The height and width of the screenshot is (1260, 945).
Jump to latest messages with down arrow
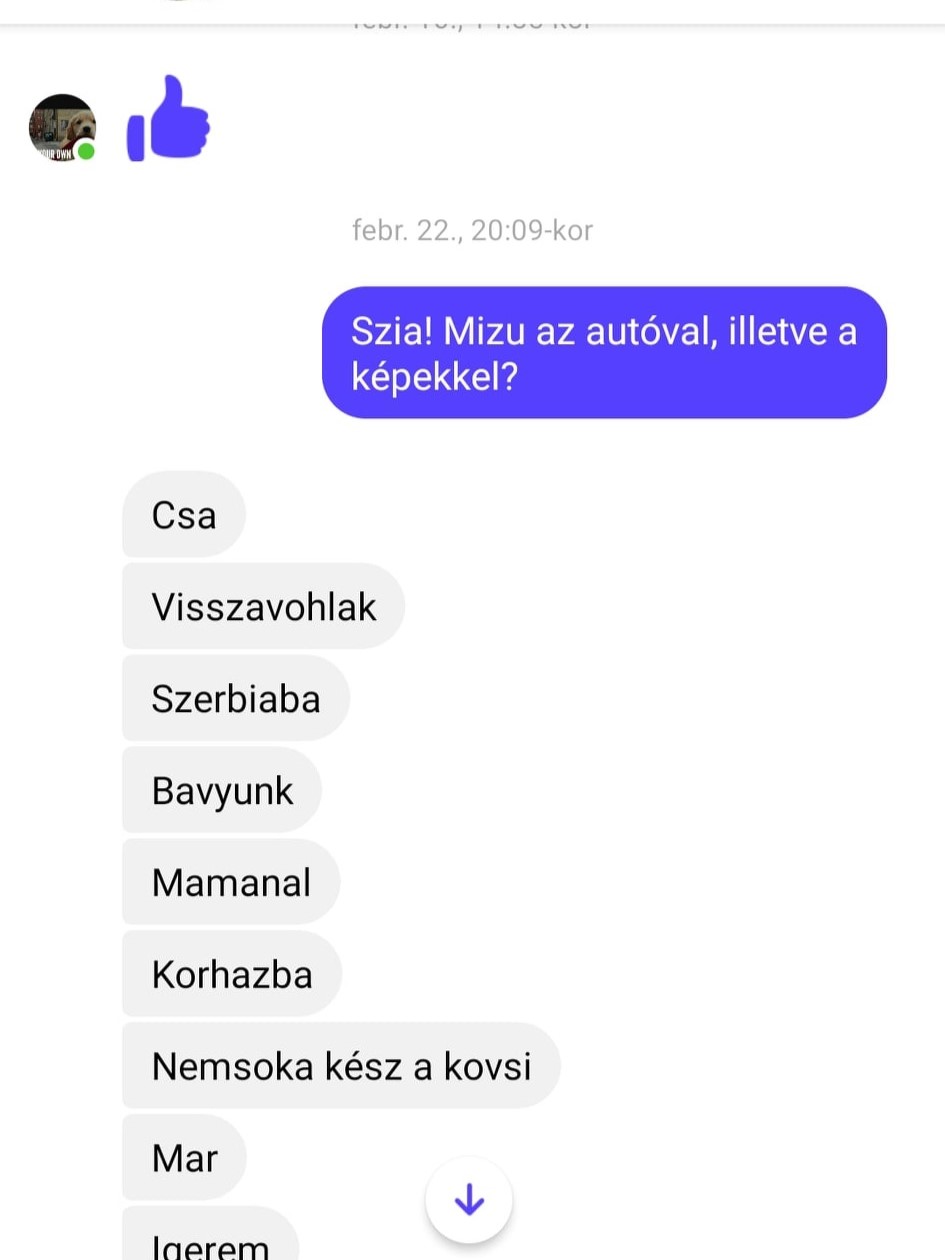[468, 1199]
